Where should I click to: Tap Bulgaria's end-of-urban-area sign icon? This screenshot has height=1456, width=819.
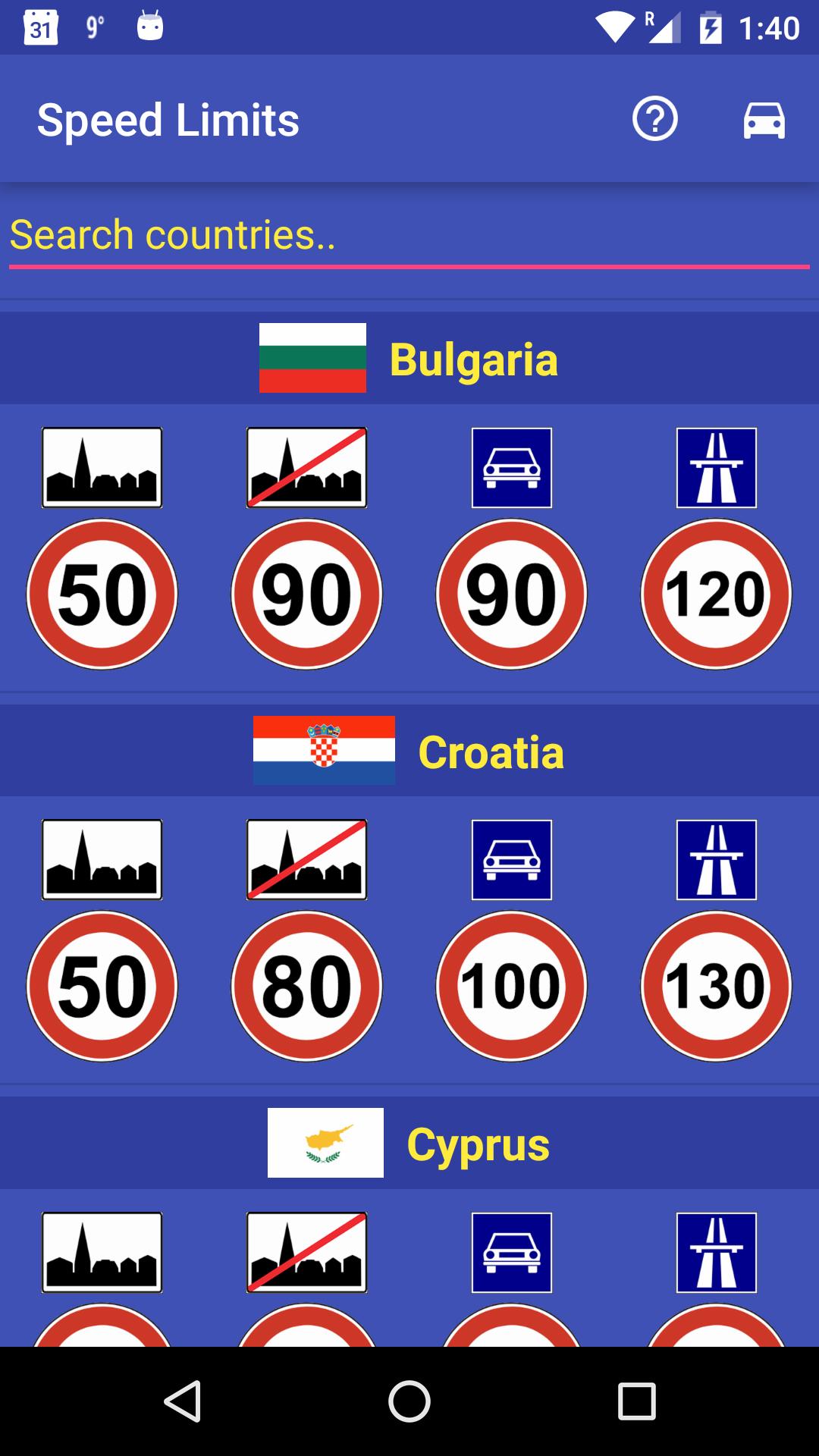pyautogui.click(x=306, y=467)
